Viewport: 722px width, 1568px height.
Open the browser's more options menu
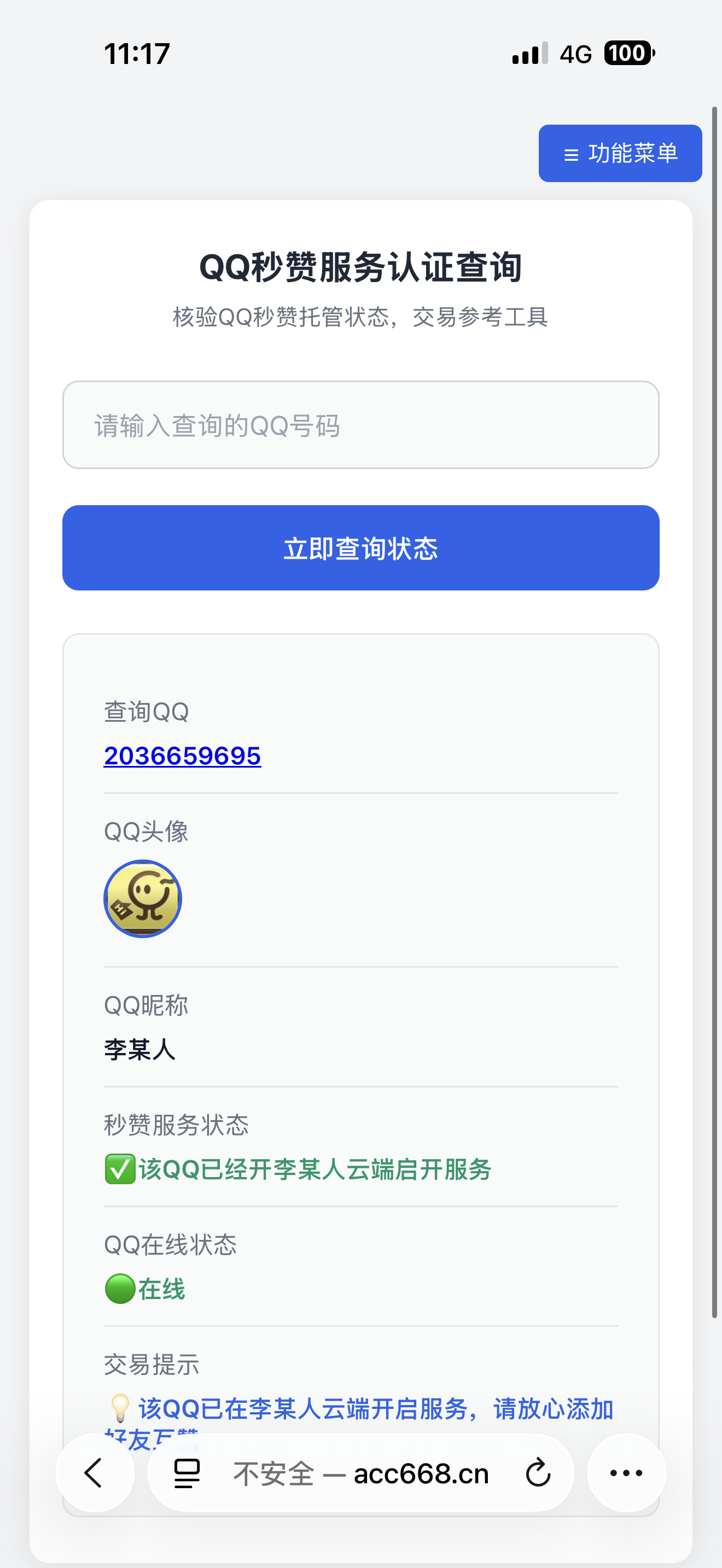point(626,1473)
